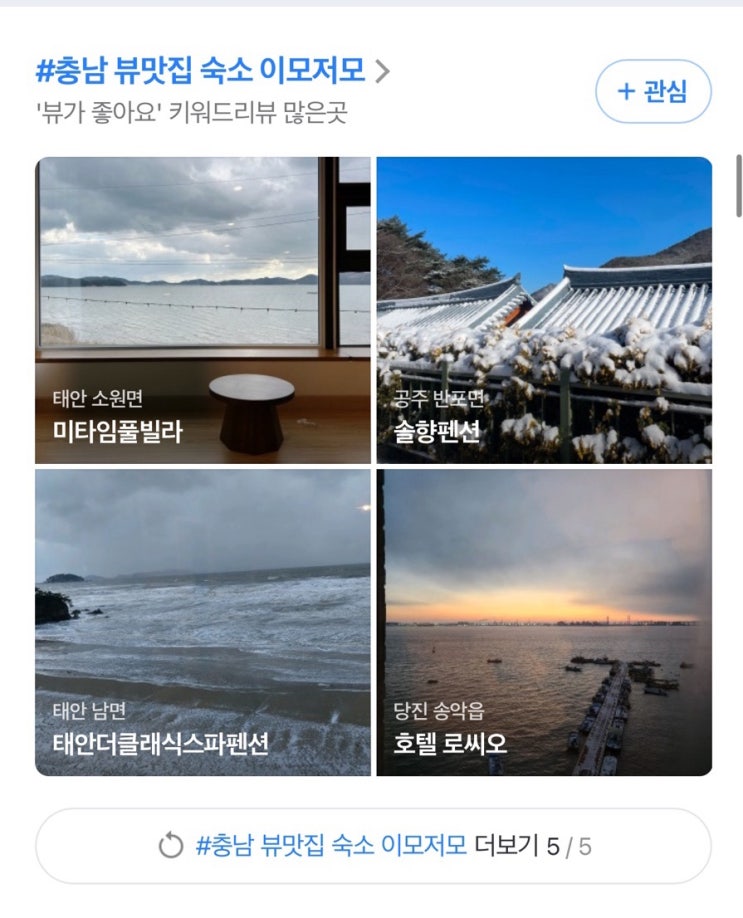Open the #충남 뷰맛집 숙소 이모저모 heading link

212,71
